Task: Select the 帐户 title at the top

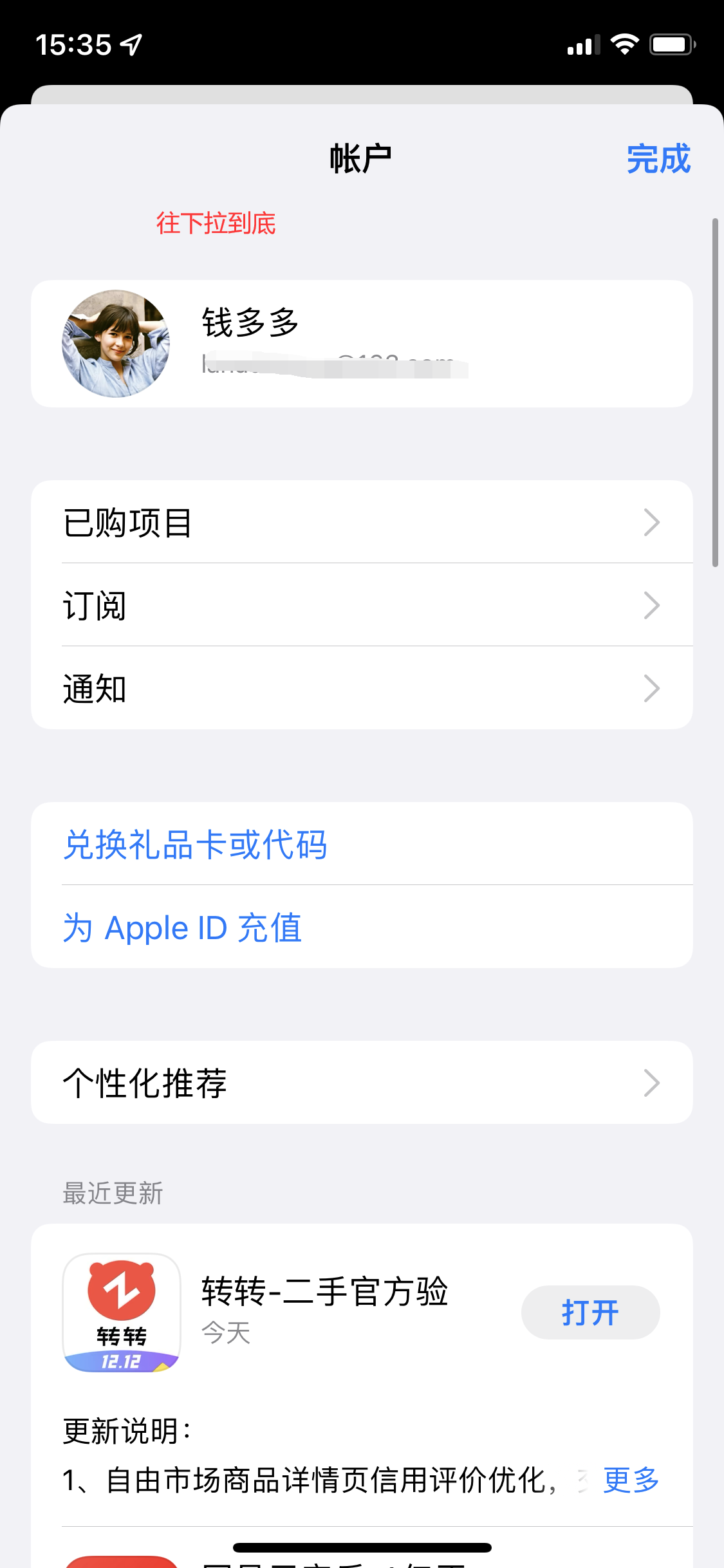Action: tap(362, 157)
